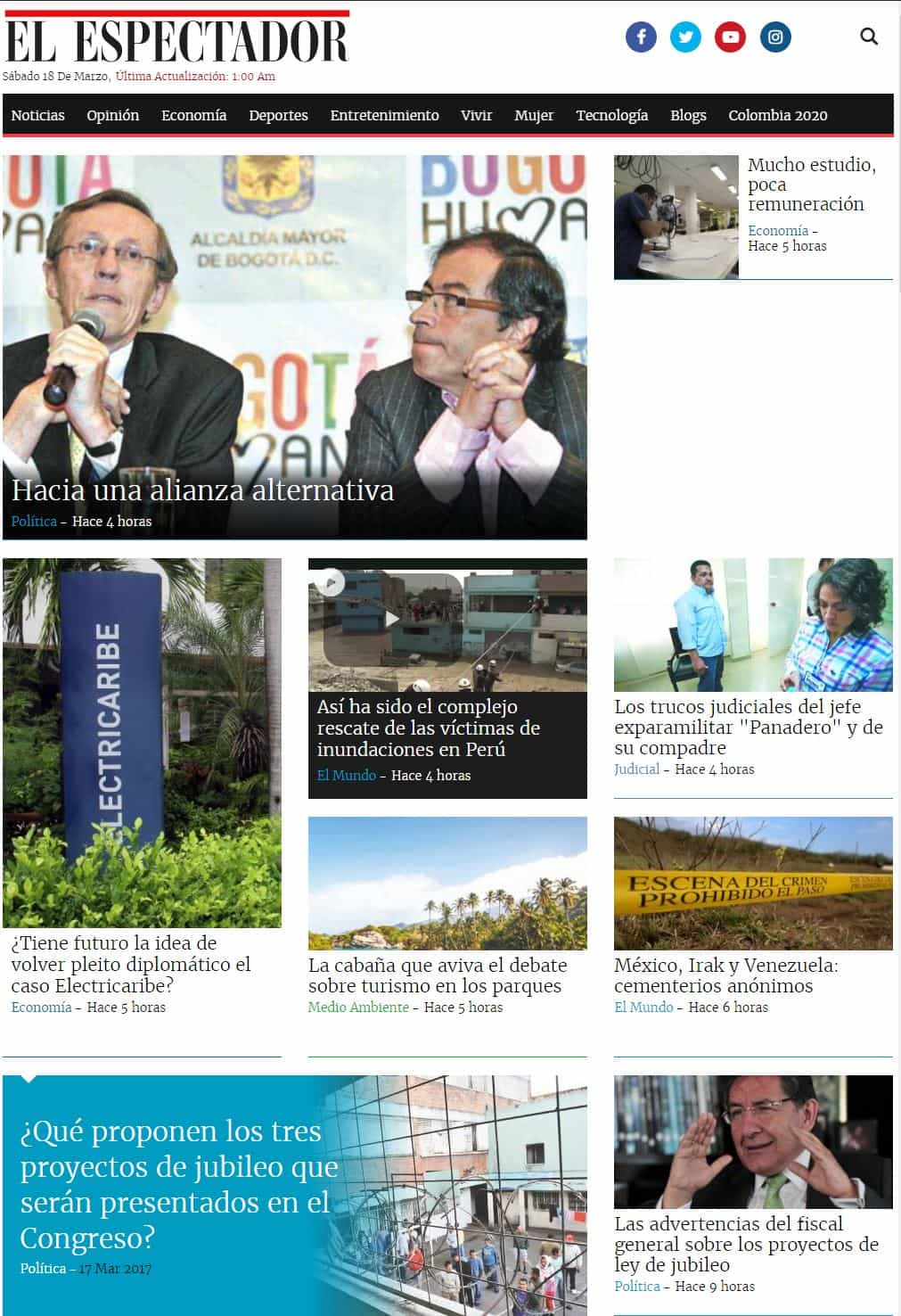The width and height of the screenshot is (901, 1316).
Task: Open 'México, Irak y Venezuela' article
Action: tap(725, 975)
